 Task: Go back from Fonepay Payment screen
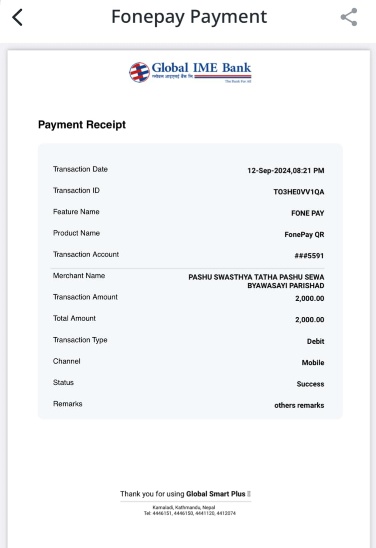pyautogui.click(x=17, y=17)
